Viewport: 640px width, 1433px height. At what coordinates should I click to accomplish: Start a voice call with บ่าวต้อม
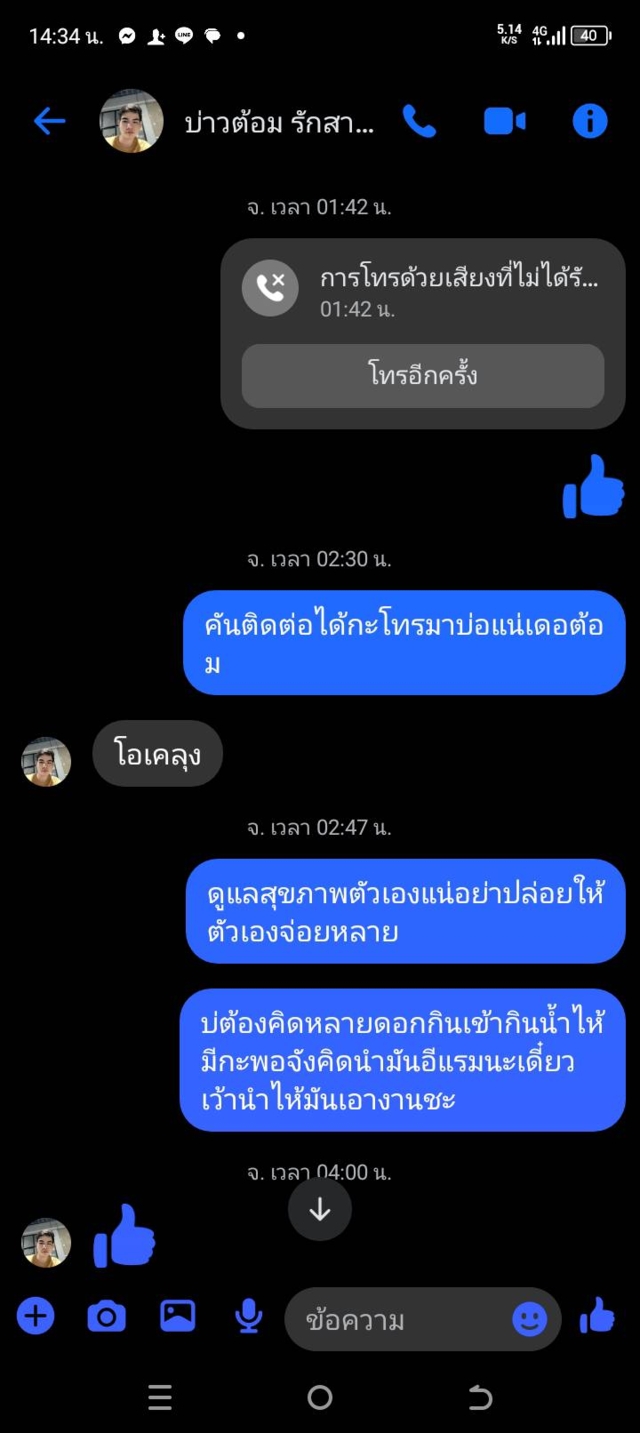click(420, 122)
